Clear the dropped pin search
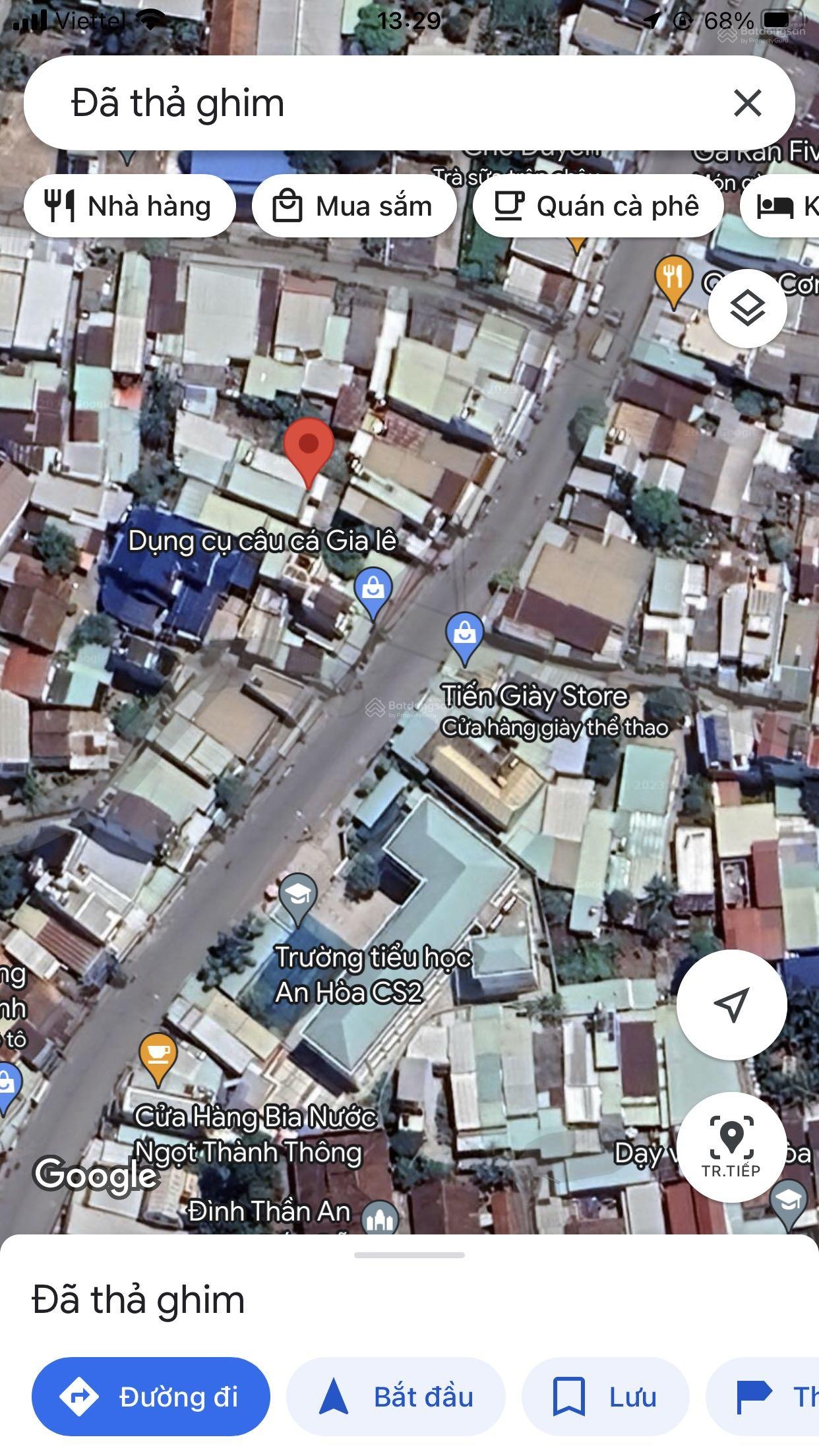The width and height of the screenshot is (819, 1456). 747,104
